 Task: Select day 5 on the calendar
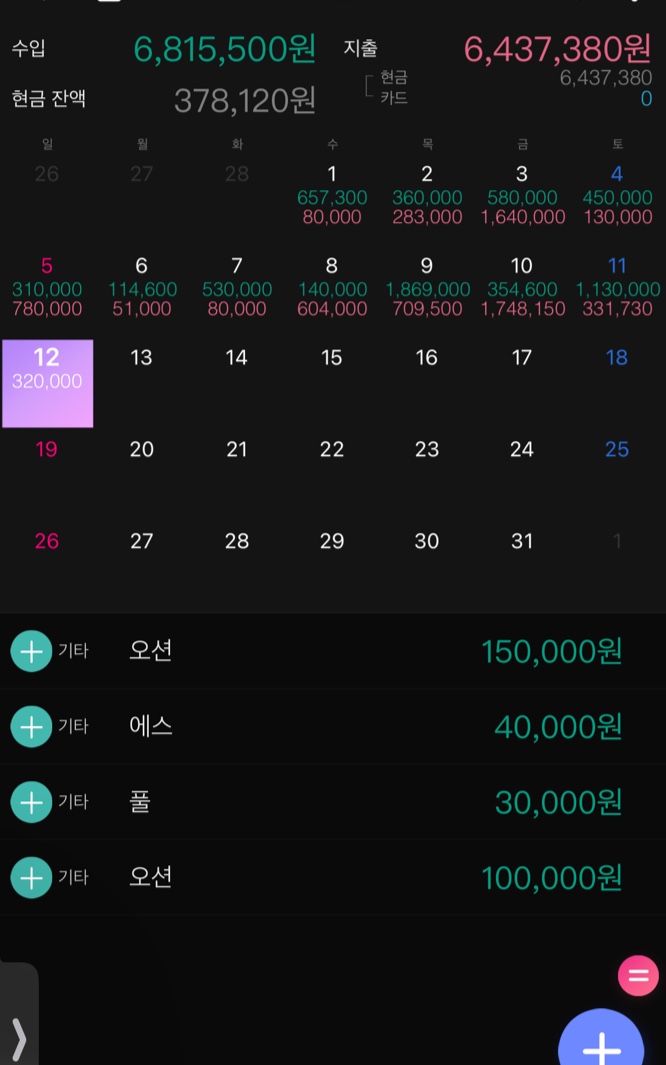47,287
